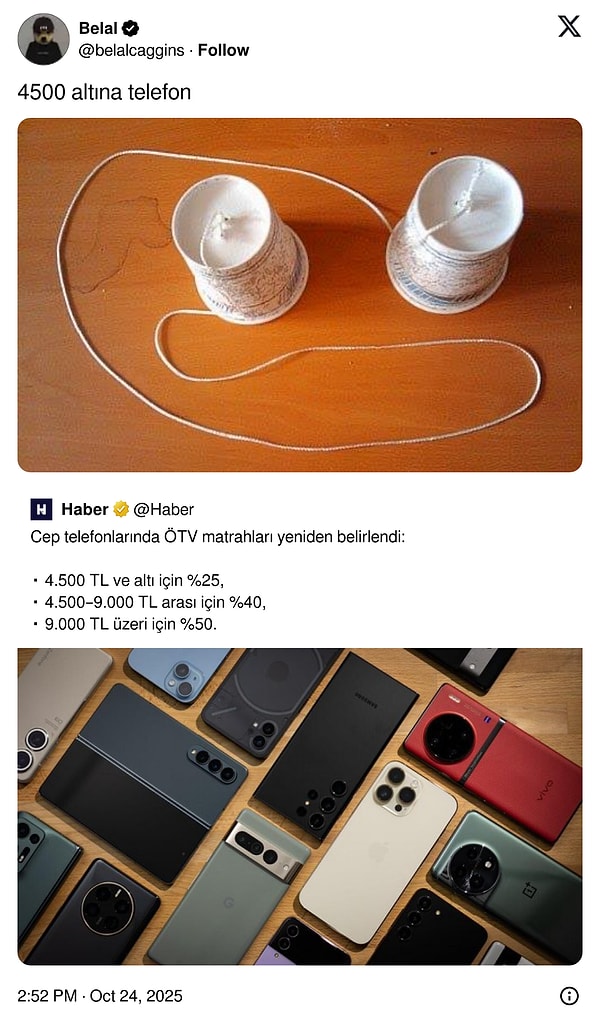Open the X logo link
The width and height of the screenshot is (600, 1026).
(x=568, y=27)
